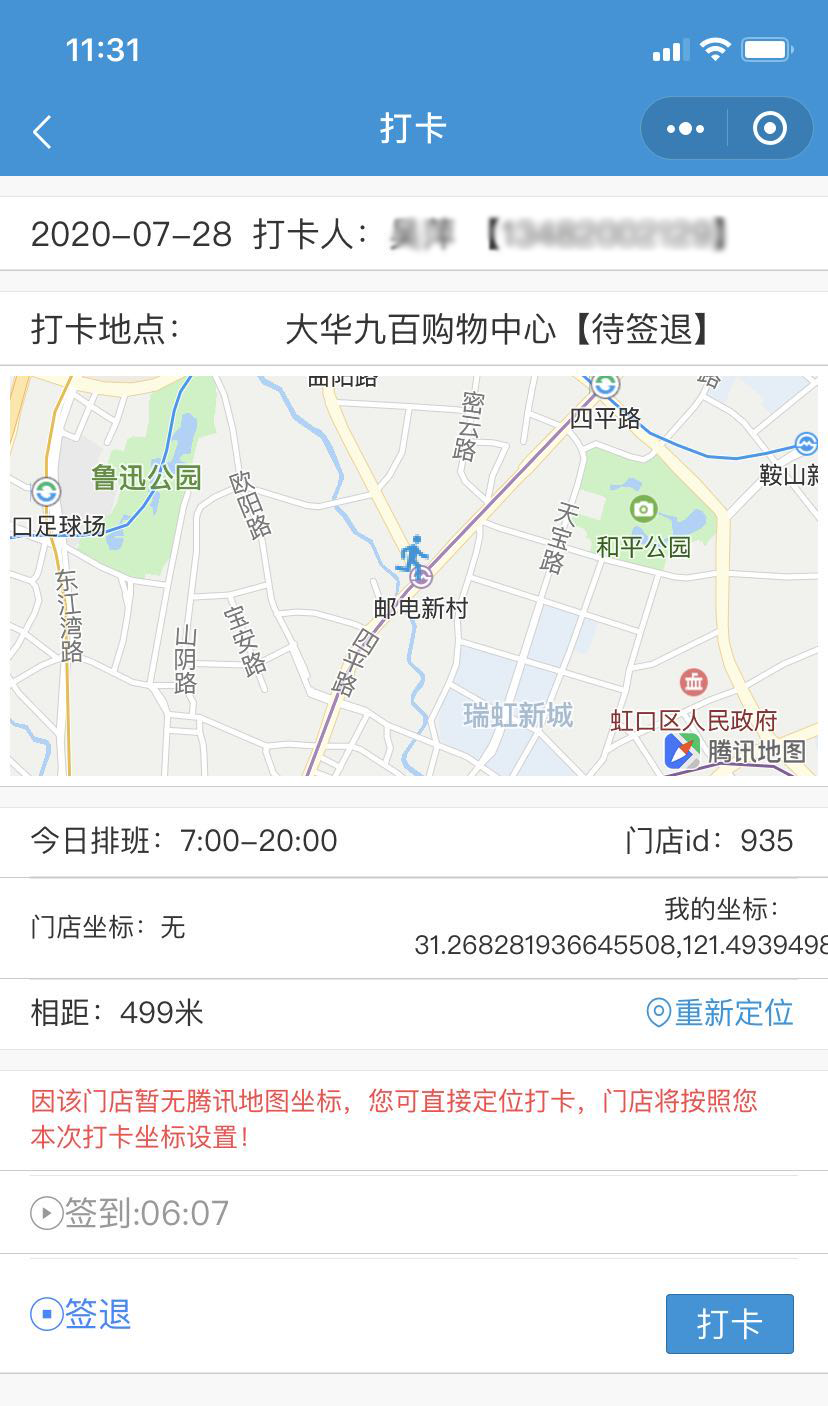Open the three-dot more options menu
Image resolution: width=828 pixels, height=1406 pixels.
pyautogui.click(x=687, y=128)
